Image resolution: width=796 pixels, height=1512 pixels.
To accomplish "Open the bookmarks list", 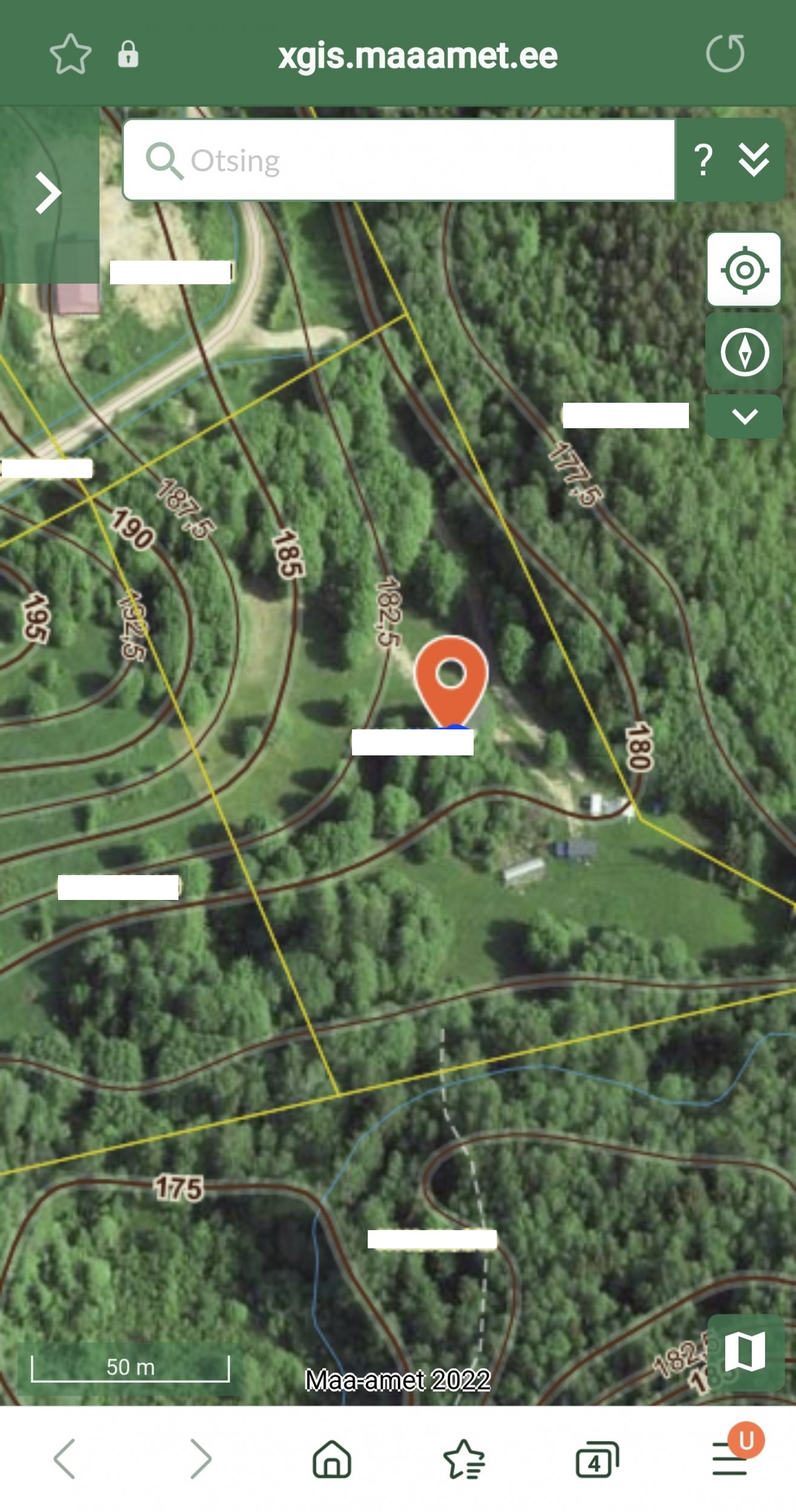I will pos(463,1459).
